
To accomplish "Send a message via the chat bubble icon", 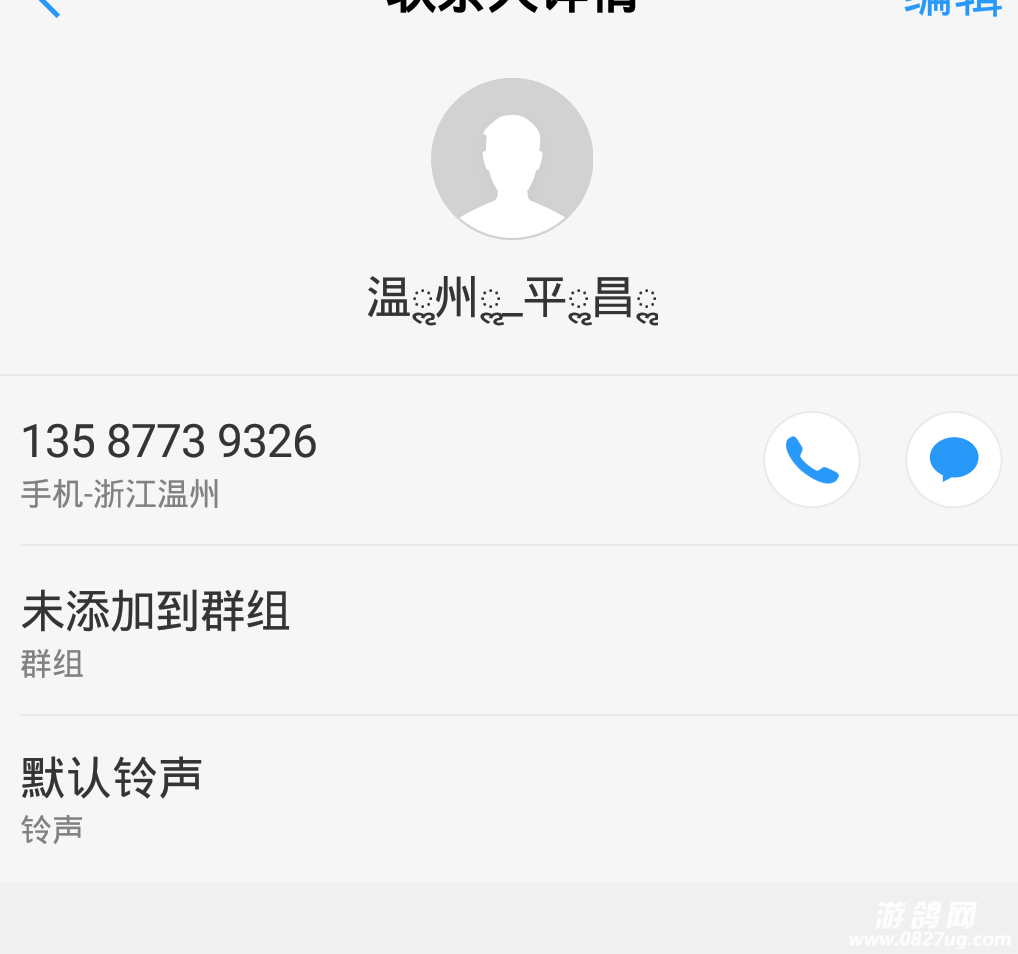I will point(953,459).
